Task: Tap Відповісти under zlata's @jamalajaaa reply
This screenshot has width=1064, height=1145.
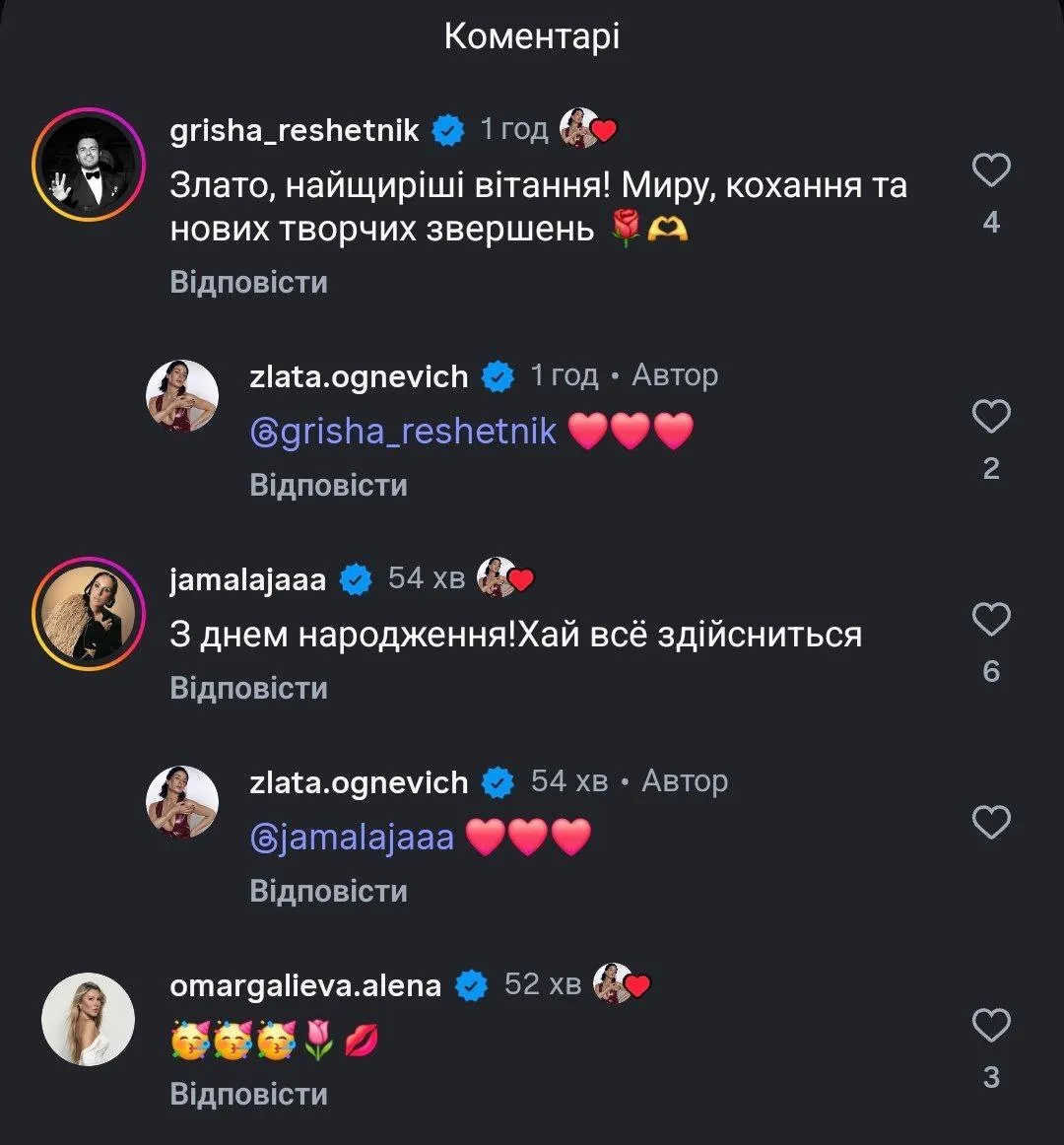Action: coord(328,891)
